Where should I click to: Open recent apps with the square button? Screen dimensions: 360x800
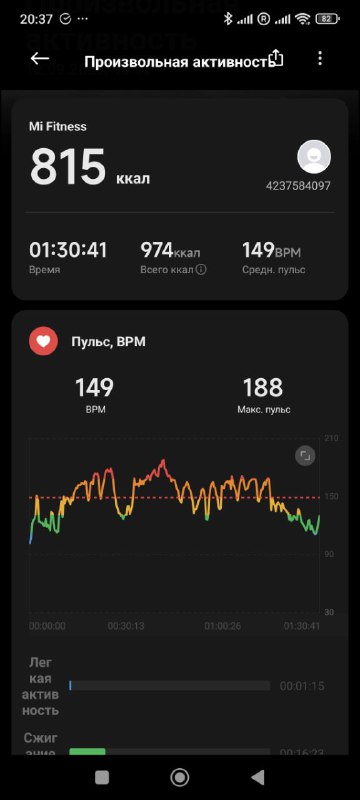(x=102, y=777)
